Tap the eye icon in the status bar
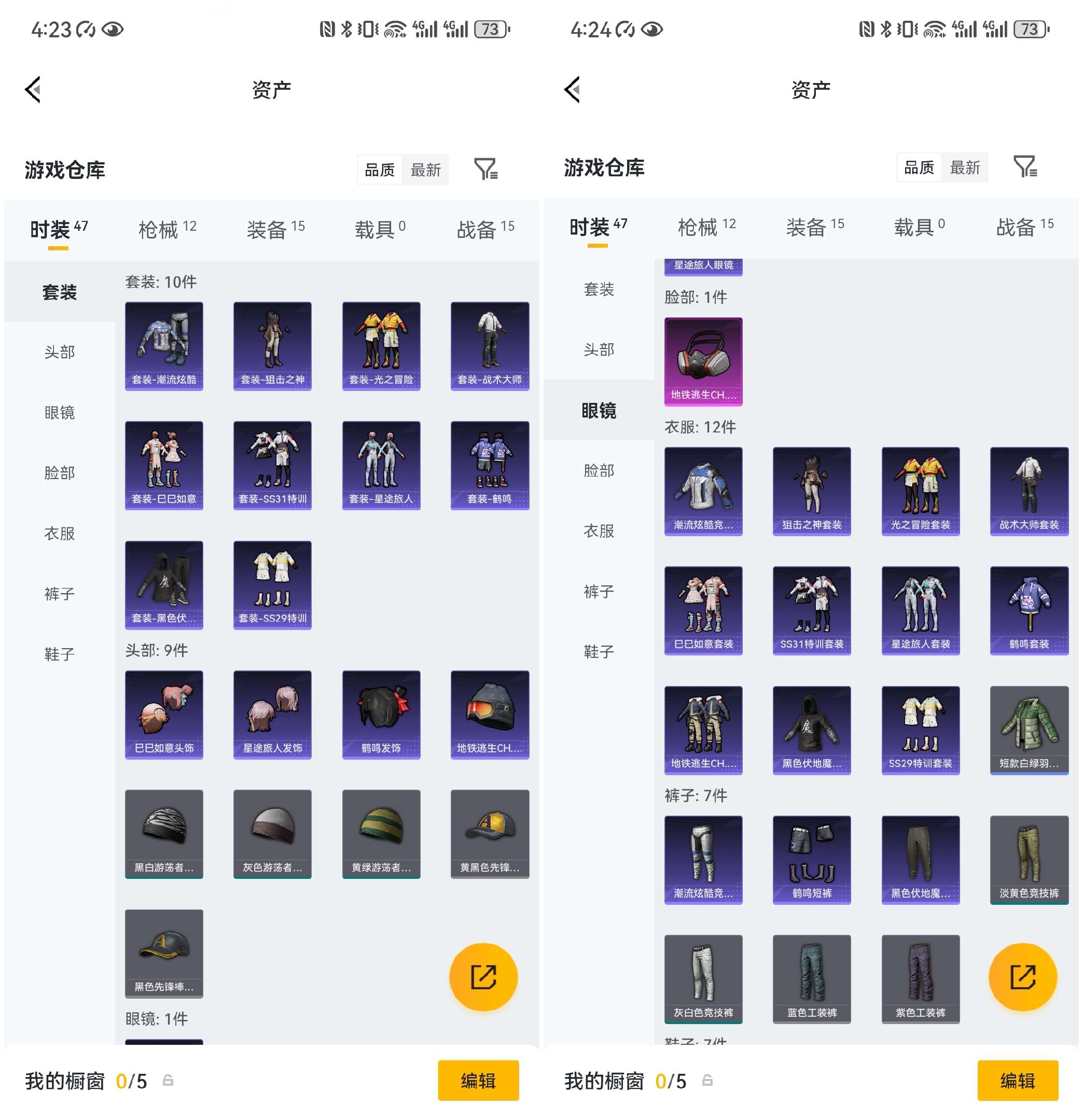Screen dimensions: 1083x1120 112,29
